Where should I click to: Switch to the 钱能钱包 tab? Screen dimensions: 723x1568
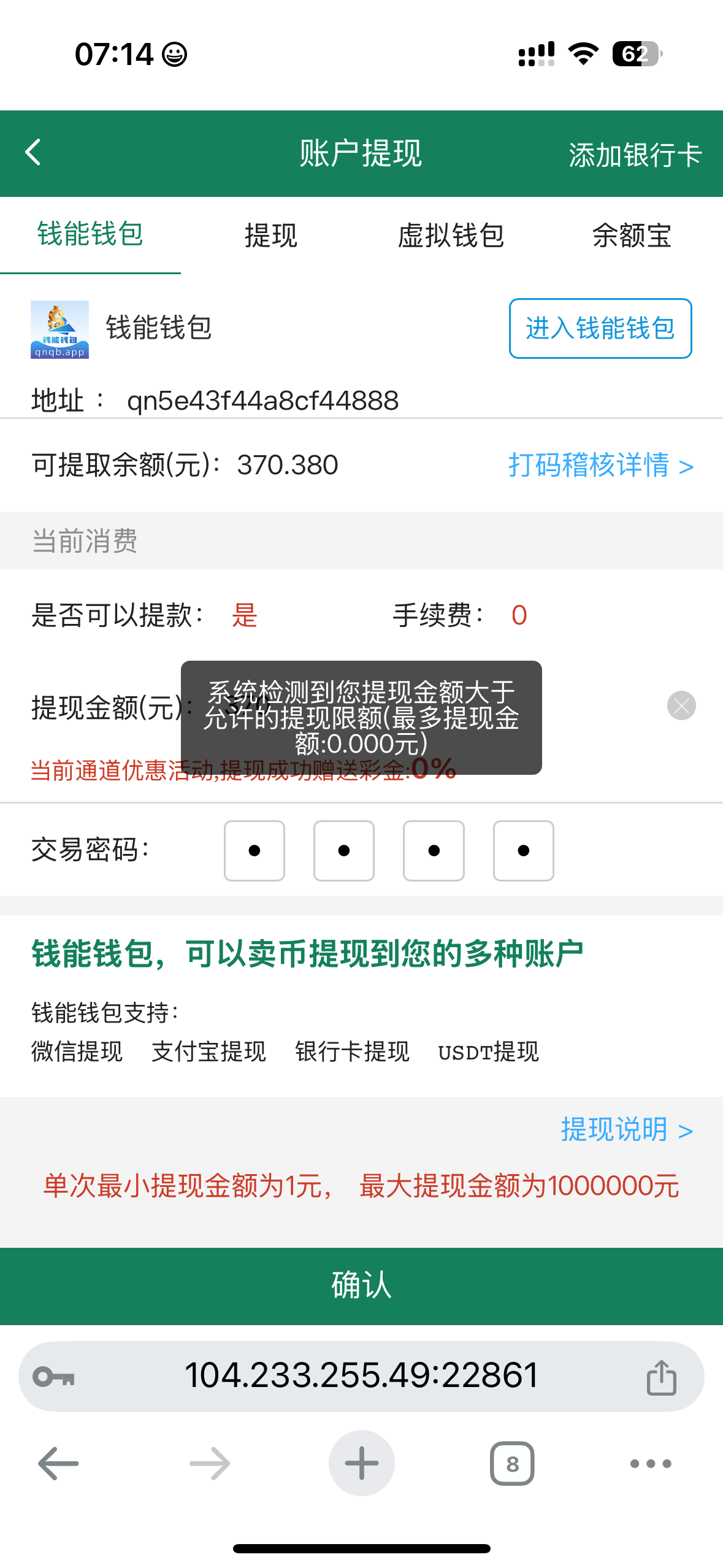coord(90,235)
